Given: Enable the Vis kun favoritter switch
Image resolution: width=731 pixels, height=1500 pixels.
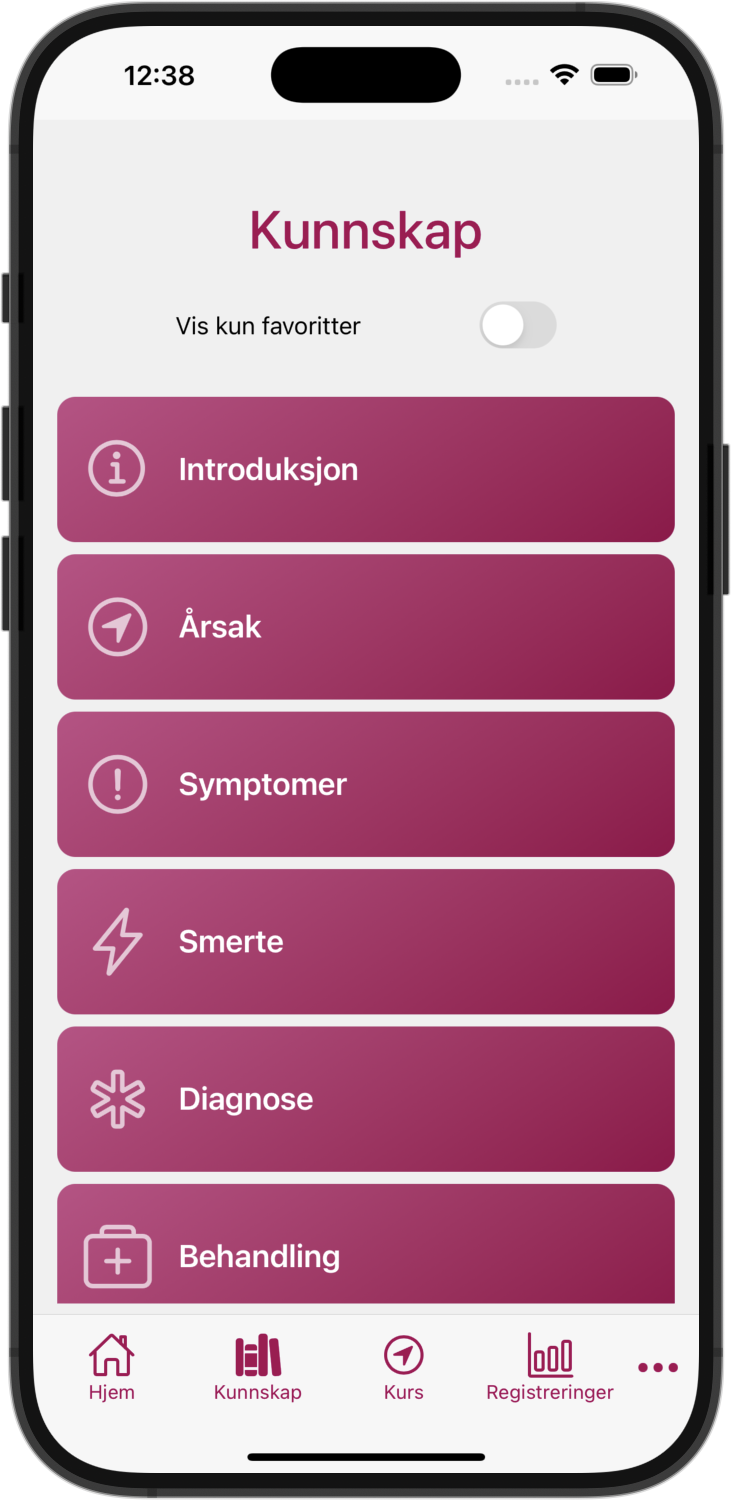Looking at the screenshot, I should point(517,326).
